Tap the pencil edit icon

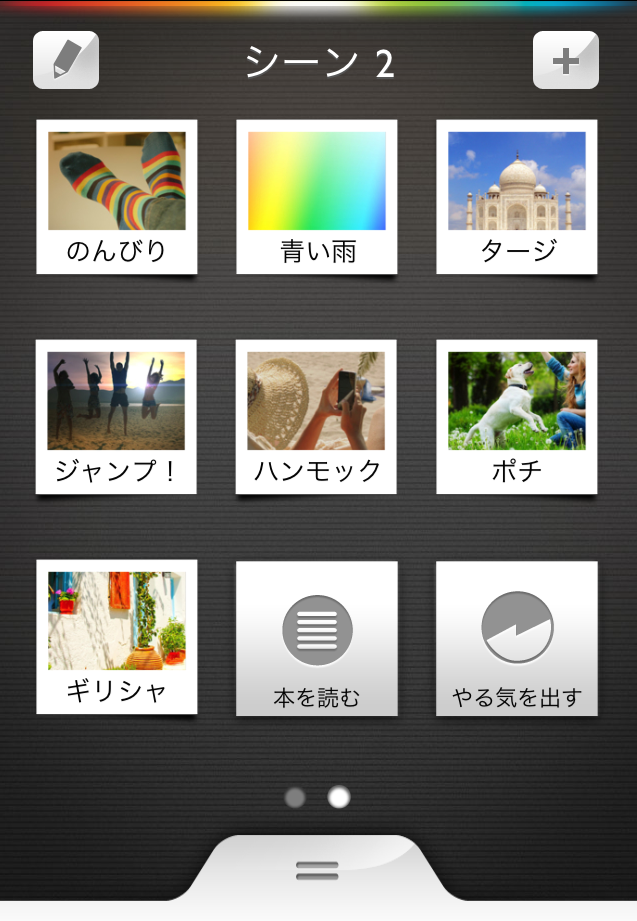pos(66,60)
